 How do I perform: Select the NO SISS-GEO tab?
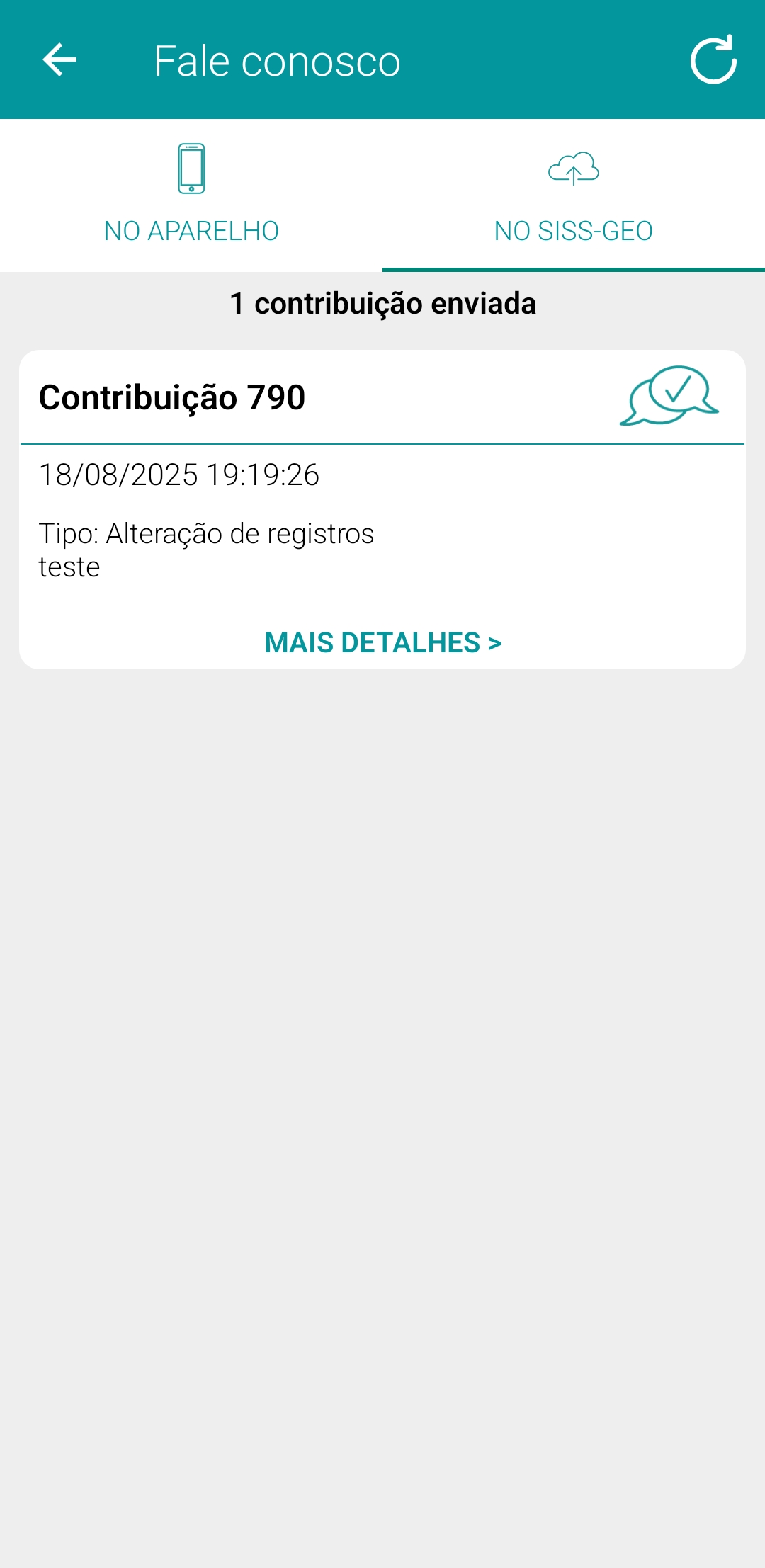coord(574,195)
